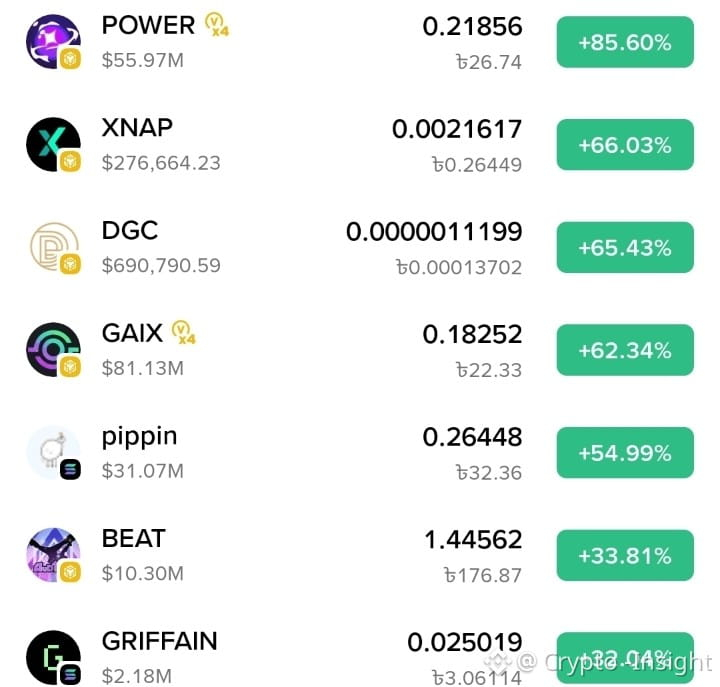
Task: Open the BEAT token listing
Action: pos(360,556)
